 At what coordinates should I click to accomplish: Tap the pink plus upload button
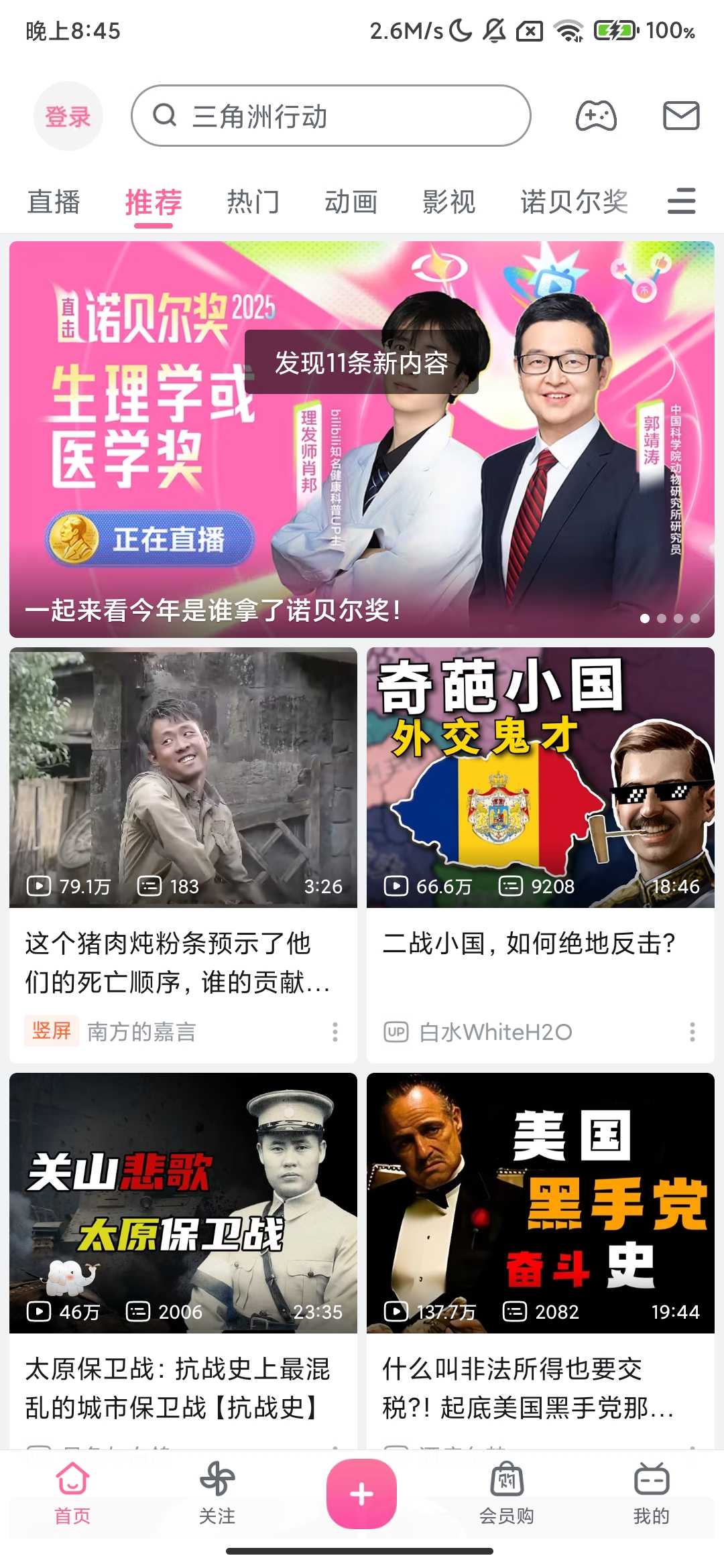361,1494
